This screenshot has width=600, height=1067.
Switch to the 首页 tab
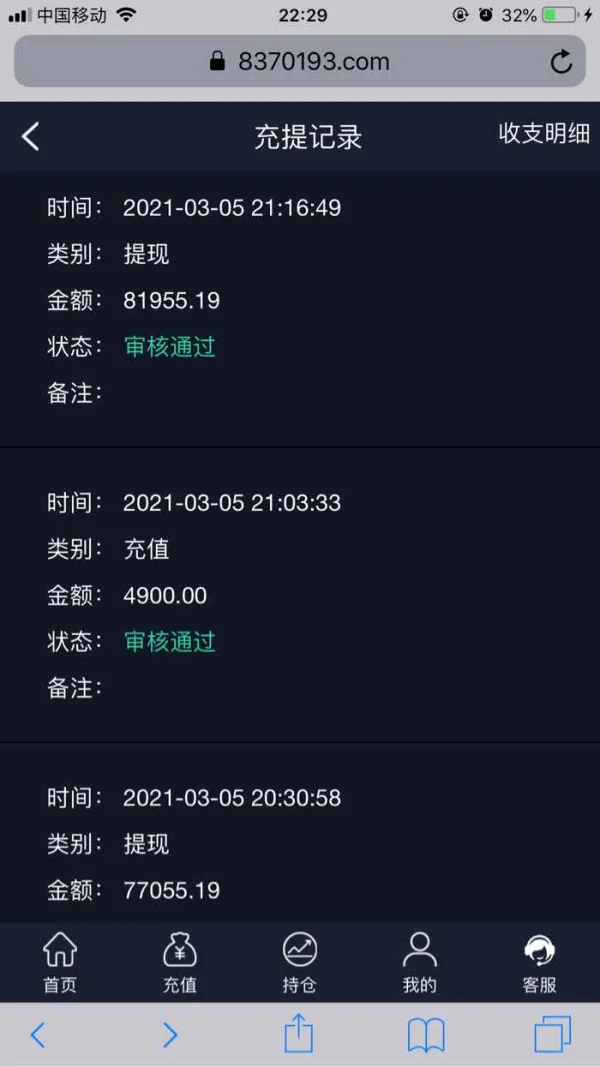pyautogui.click(x=61, y=962)
